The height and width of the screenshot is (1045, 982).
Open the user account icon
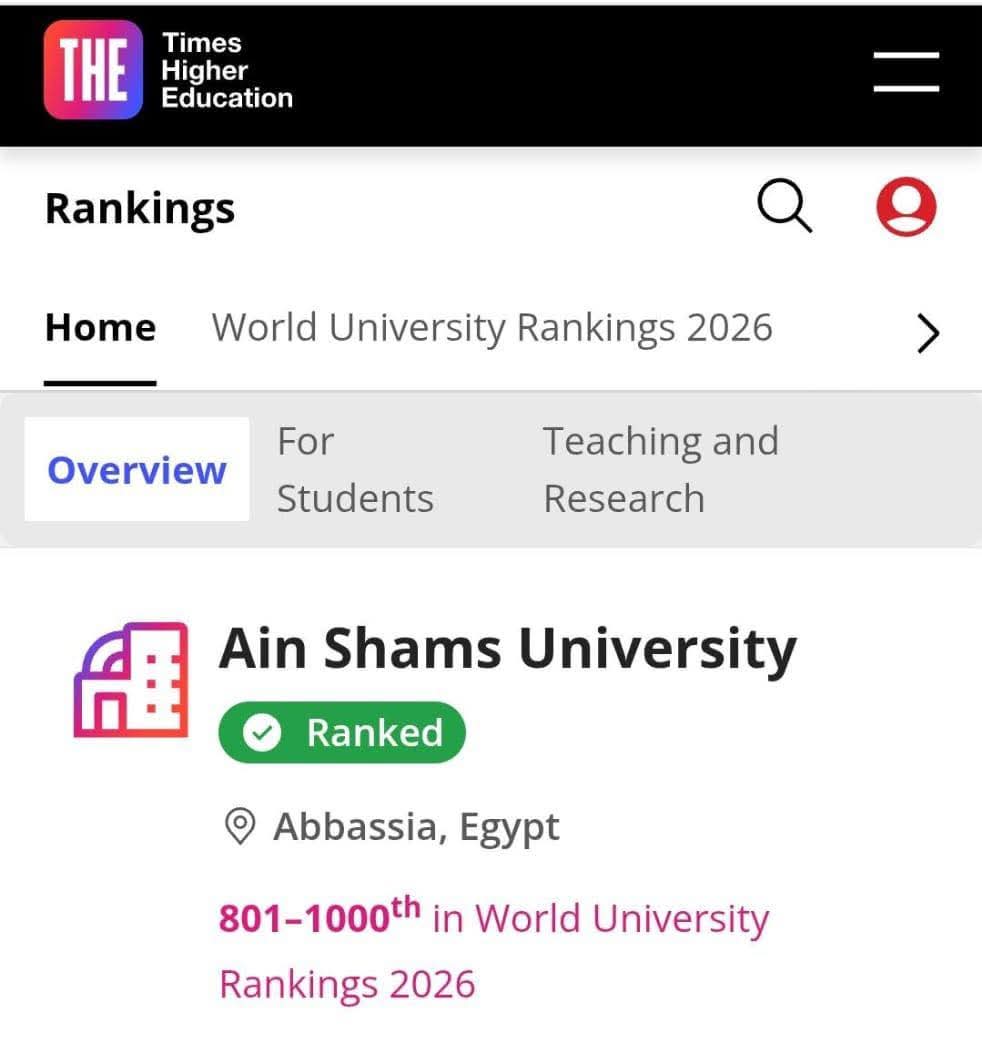(x=906, y=207)
